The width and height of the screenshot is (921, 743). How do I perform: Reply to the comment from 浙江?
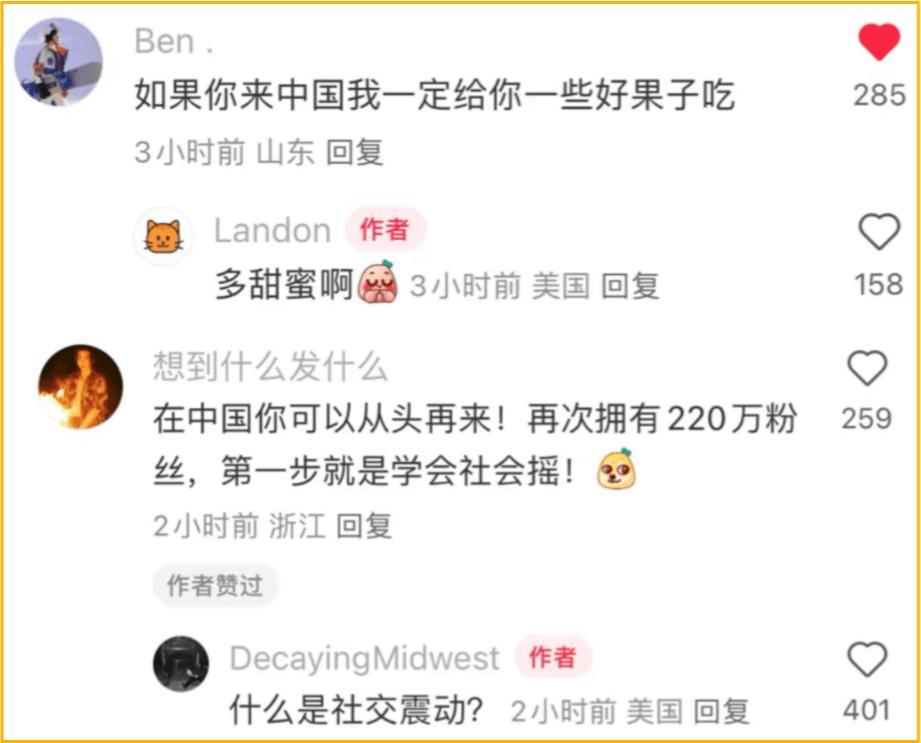364,527
